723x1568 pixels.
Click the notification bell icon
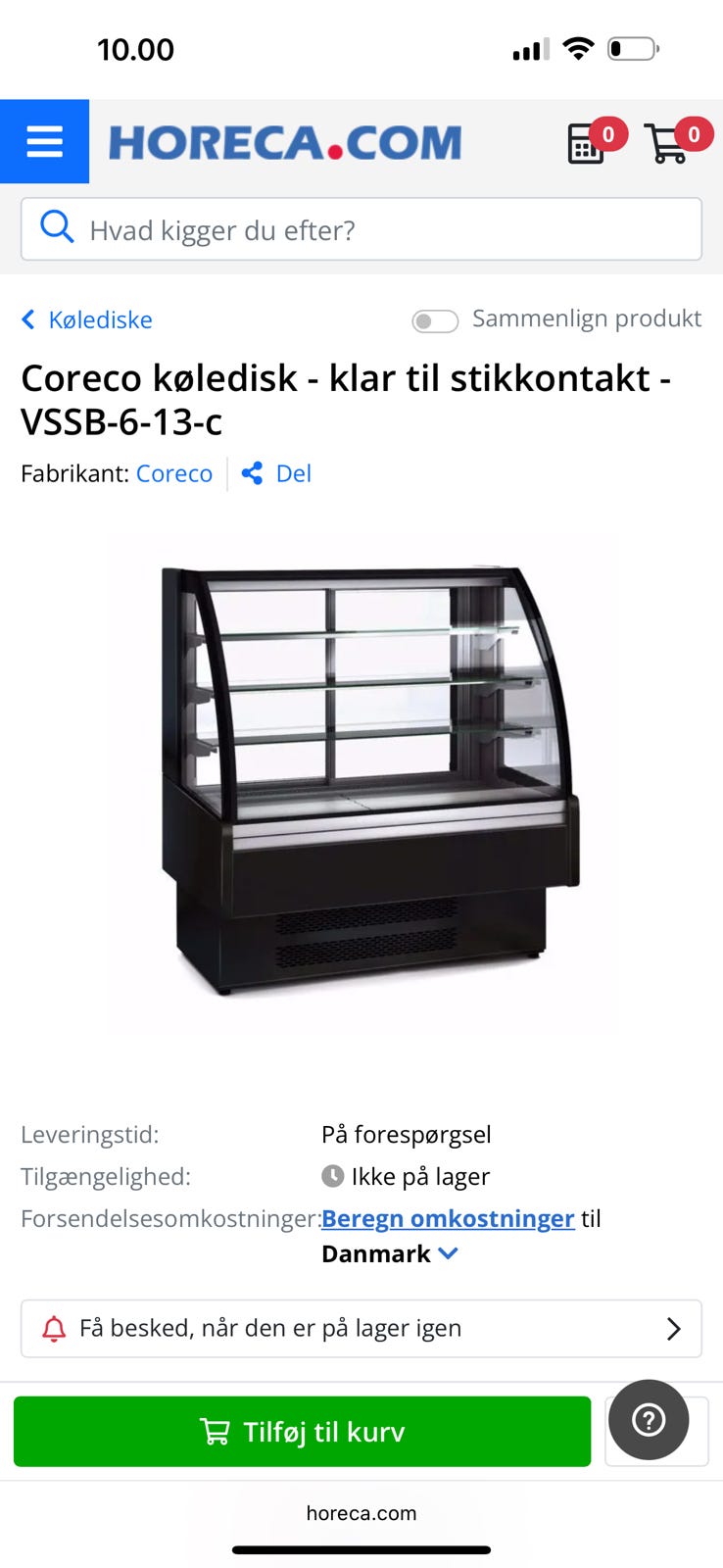point(55,1328)
